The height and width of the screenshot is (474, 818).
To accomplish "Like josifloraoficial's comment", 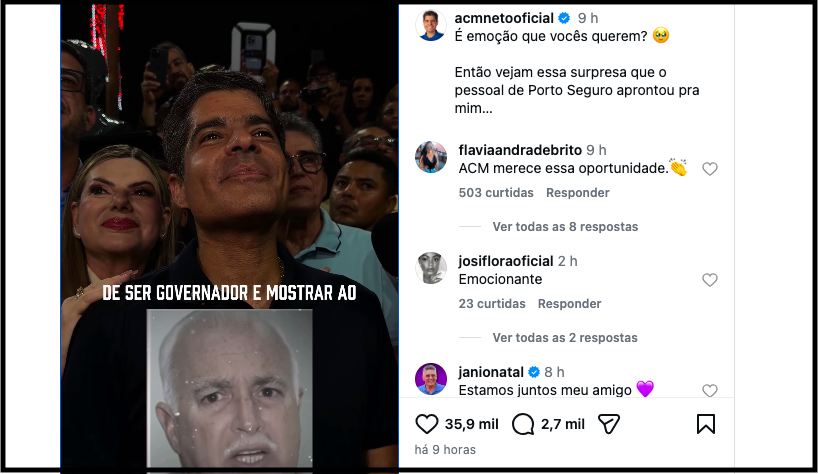I will pyautogui.click(x=710, y=280).
